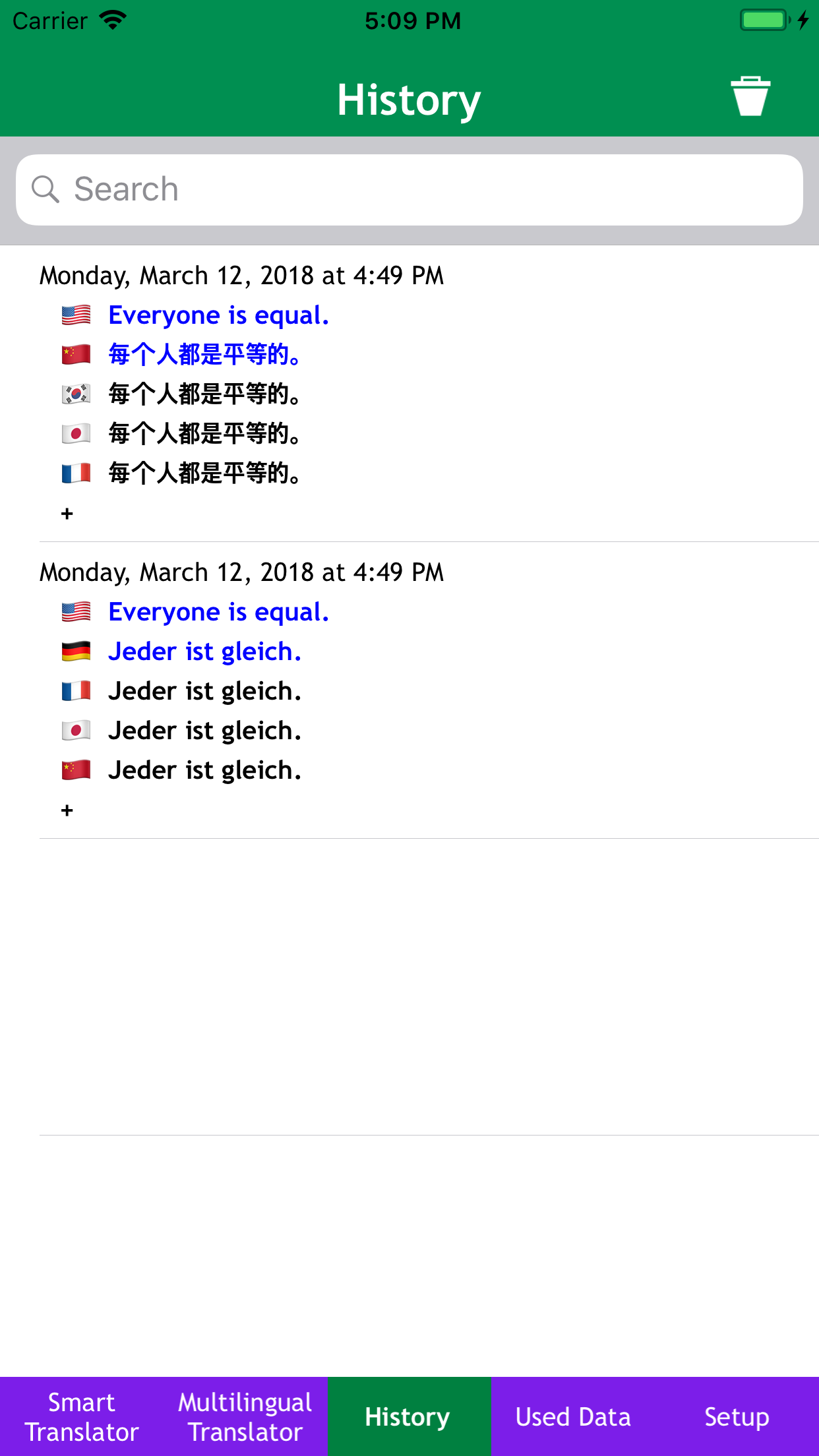Open the Multilingual Translator tab
The width and height of the screenshot is (819, 1456).
[x=245, y=1416]
